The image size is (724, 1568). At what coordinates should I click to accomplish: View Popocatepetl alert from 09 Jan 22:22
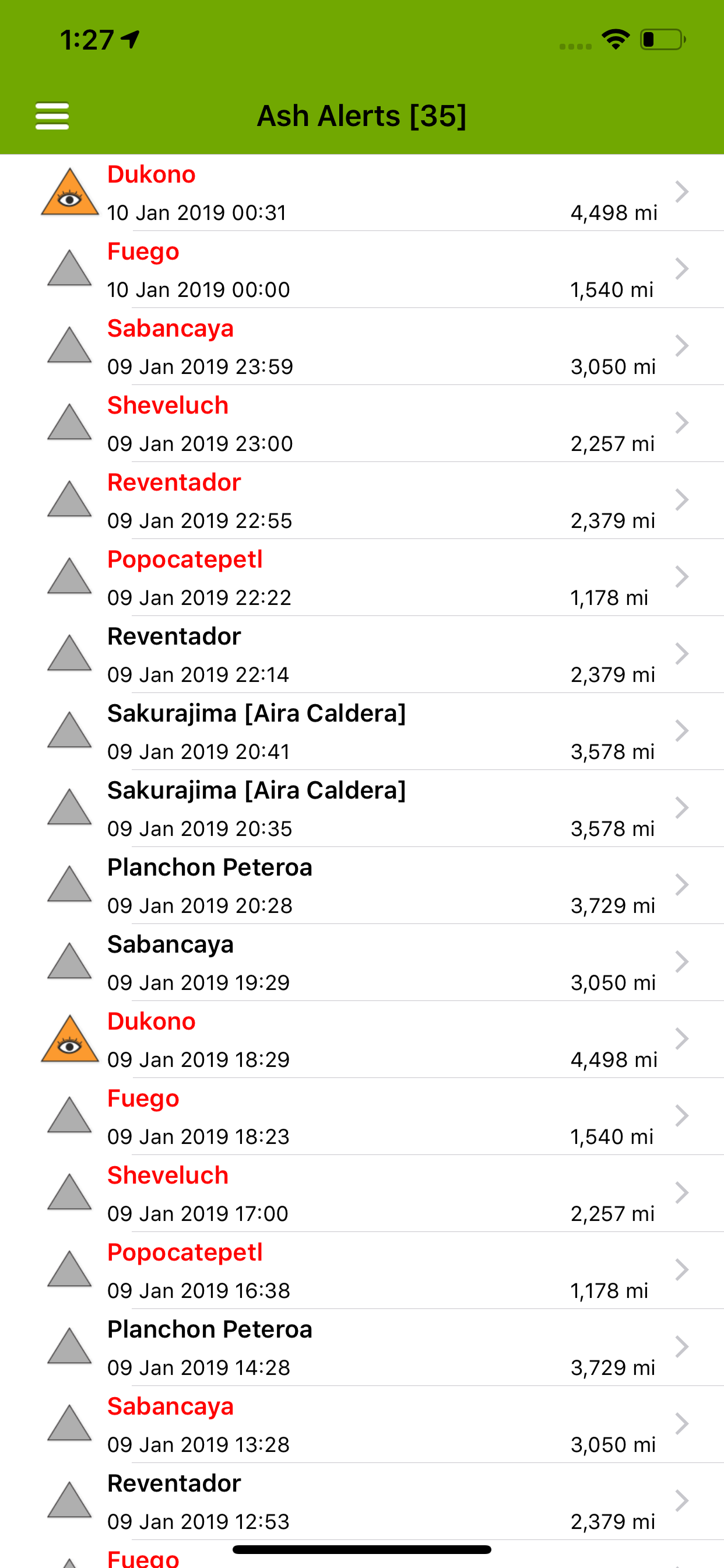click(x=362, y=577)
